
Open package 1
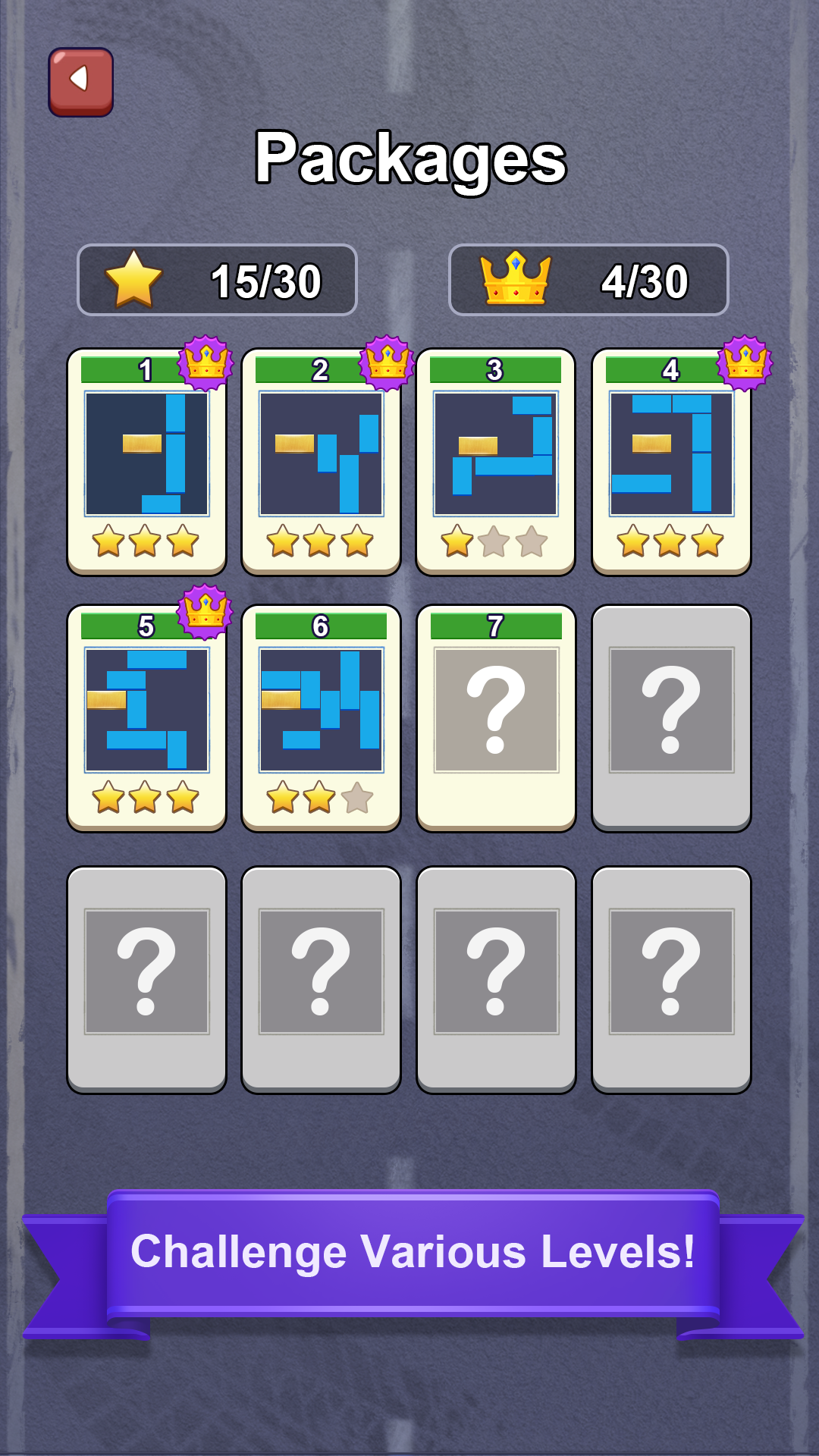(x=146, y=462)
